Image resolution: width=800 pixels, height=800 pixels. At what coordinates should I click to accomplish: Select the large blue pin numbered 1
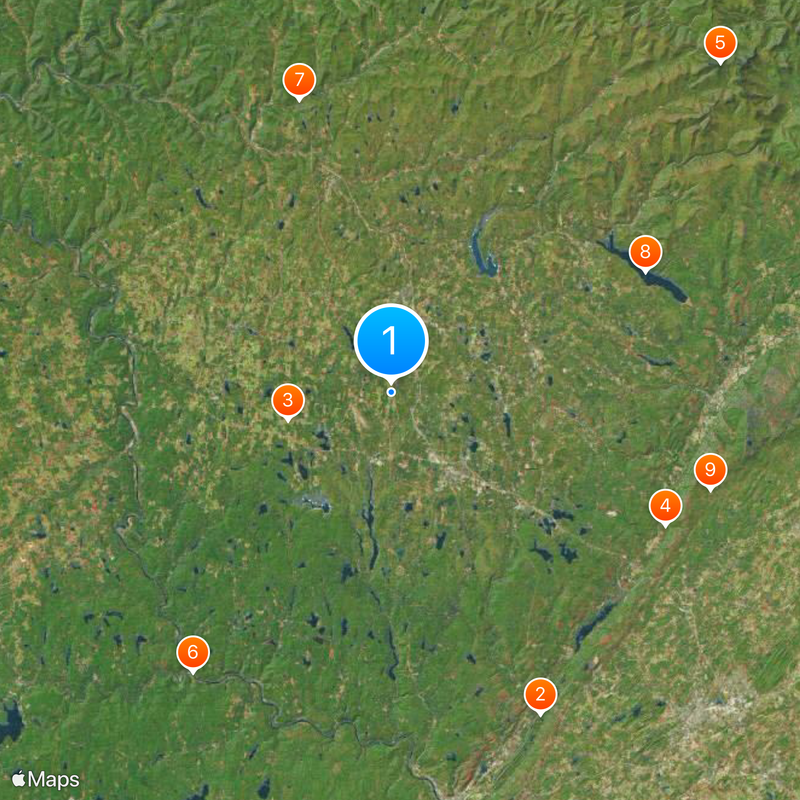coord(391,341)
